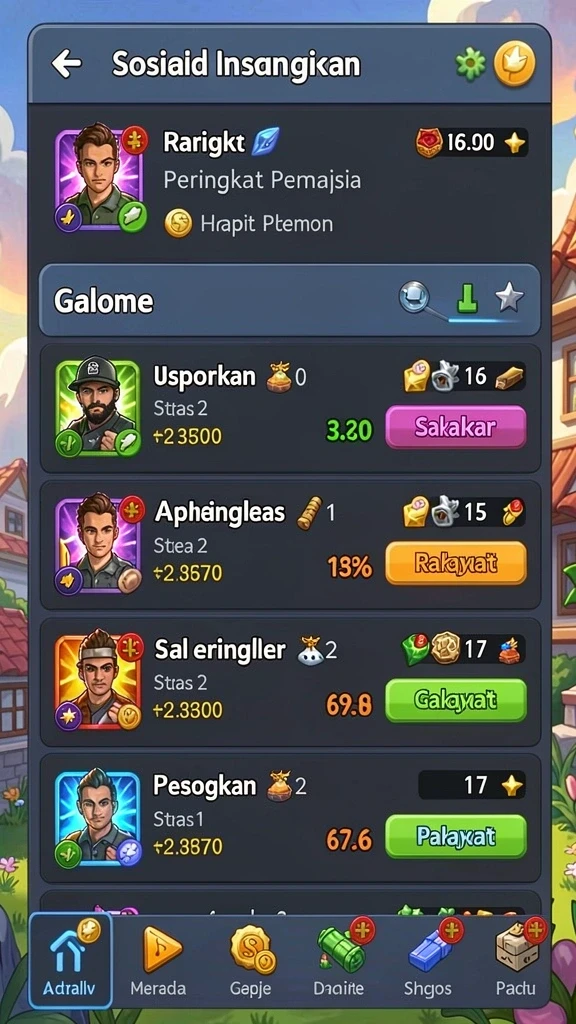The height and width of the screenshot is (1024, 576).
Task: Open Sal eringller's player avatar
Action: pyautogui.click(x=98, y=680)
